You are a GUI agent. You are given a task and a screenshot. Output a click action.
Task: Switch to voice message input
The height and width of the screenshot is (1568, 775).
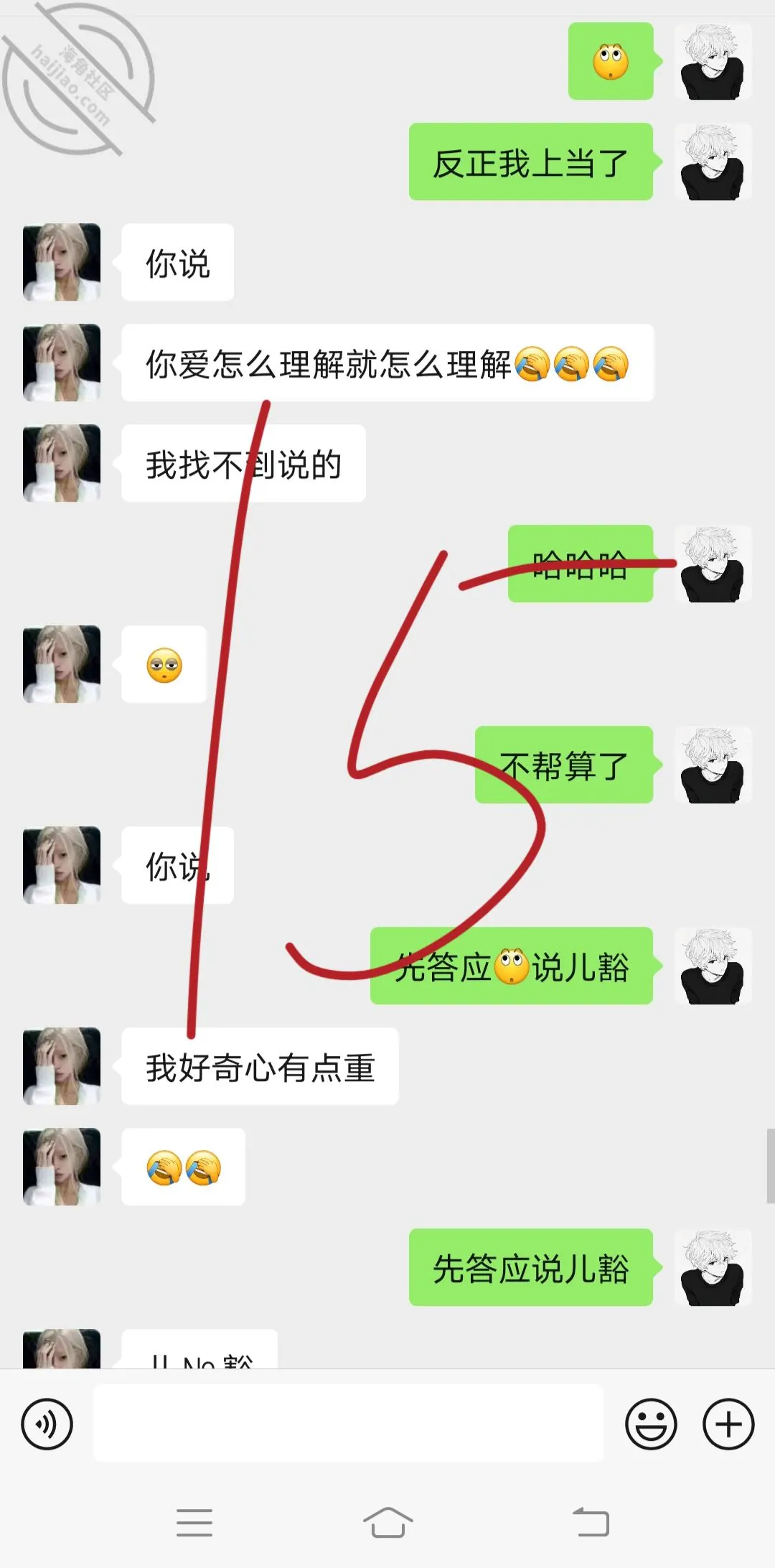[x=47, y=1424]
